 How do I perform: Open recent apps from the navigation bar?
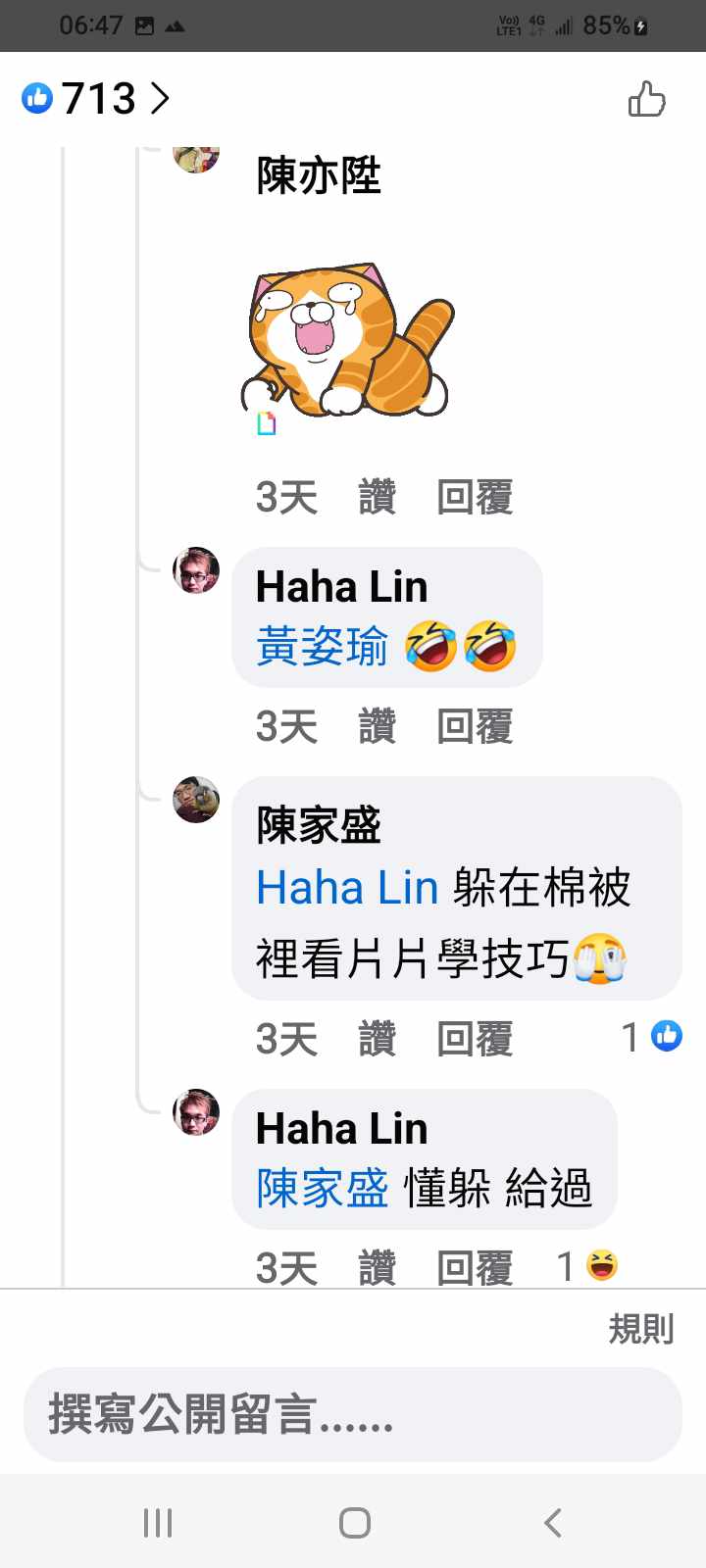point(158,1523)
